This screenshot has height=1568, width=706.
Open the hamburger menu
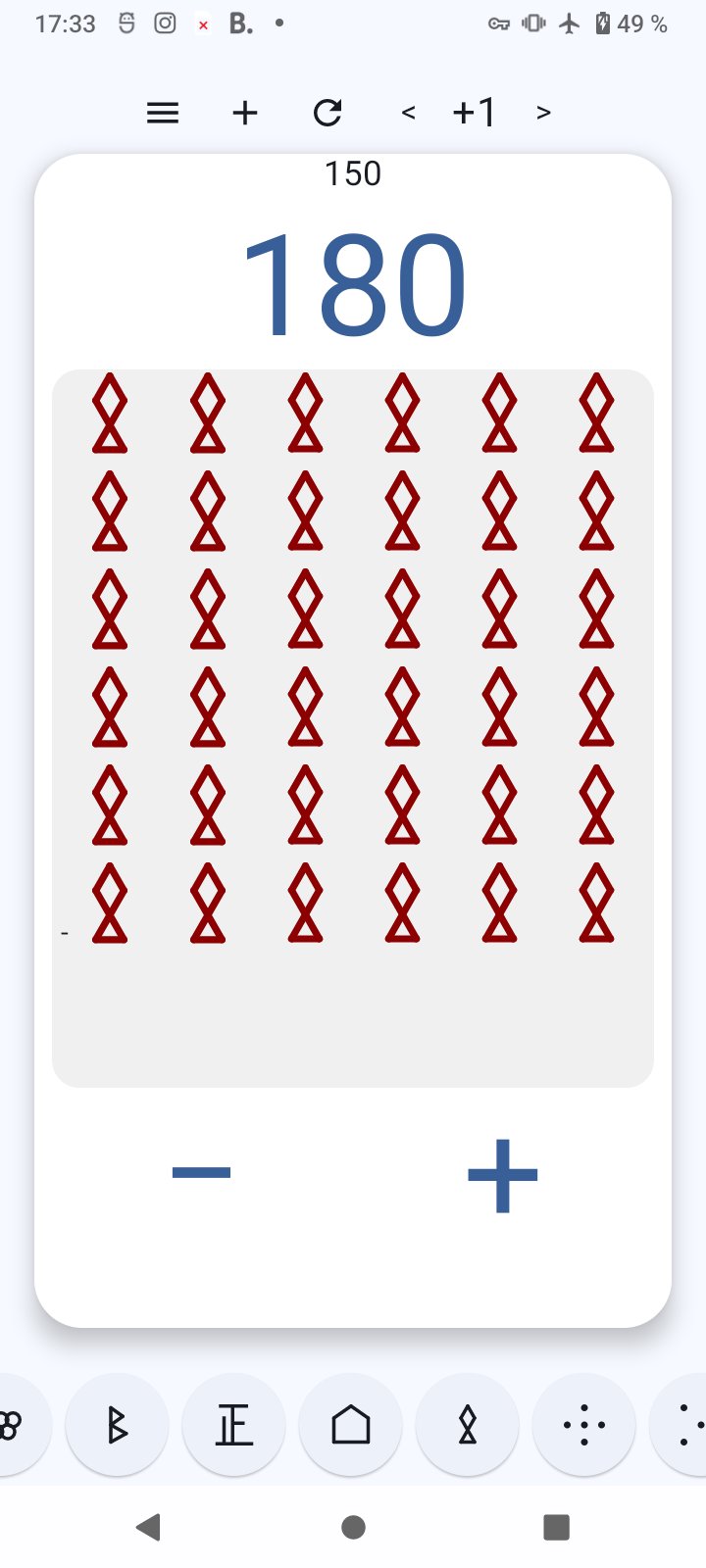[163, 114]
